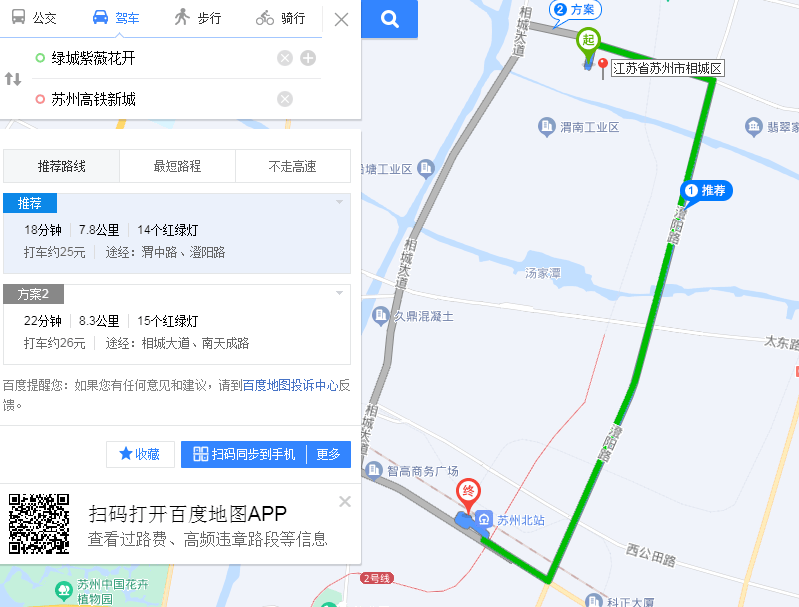Image resolution: width=799 pixels, height=607 pixels.
Task: Tap 扫码同步到手机 button
Action: click(x=245, y=454)
